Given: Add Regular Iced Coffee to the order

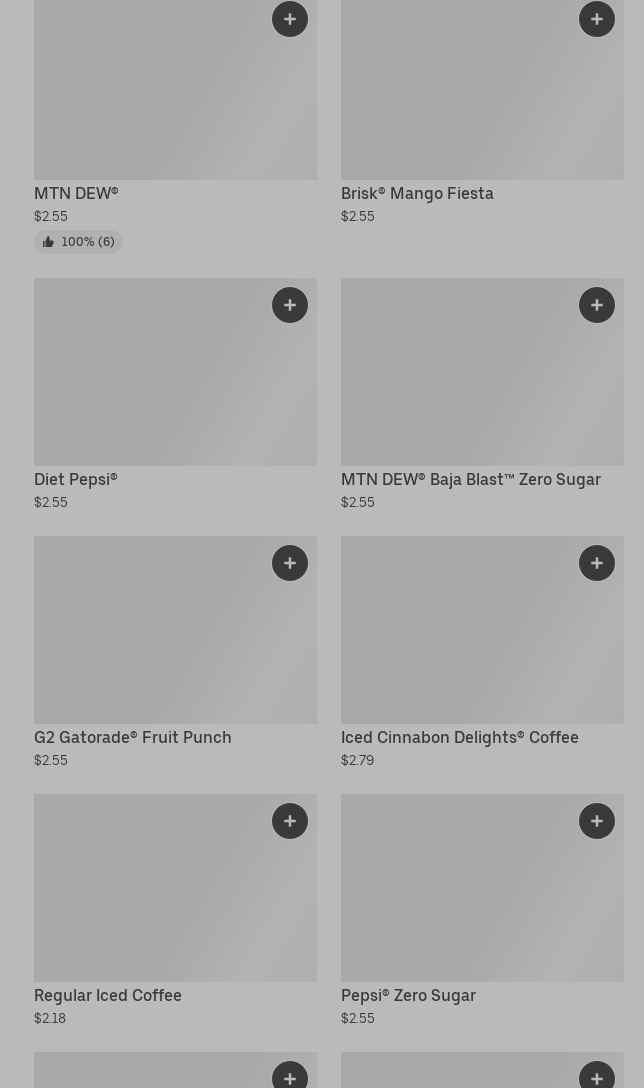Looking at the screenshot, I should (290, 821).
